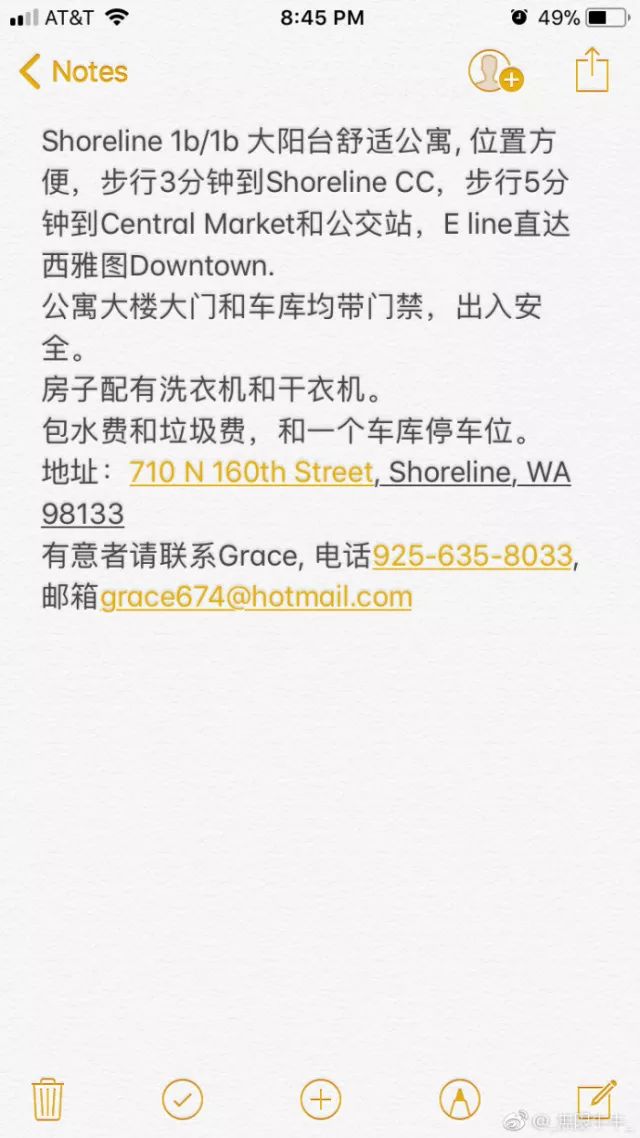Compose a new note

pos(596,1099)
